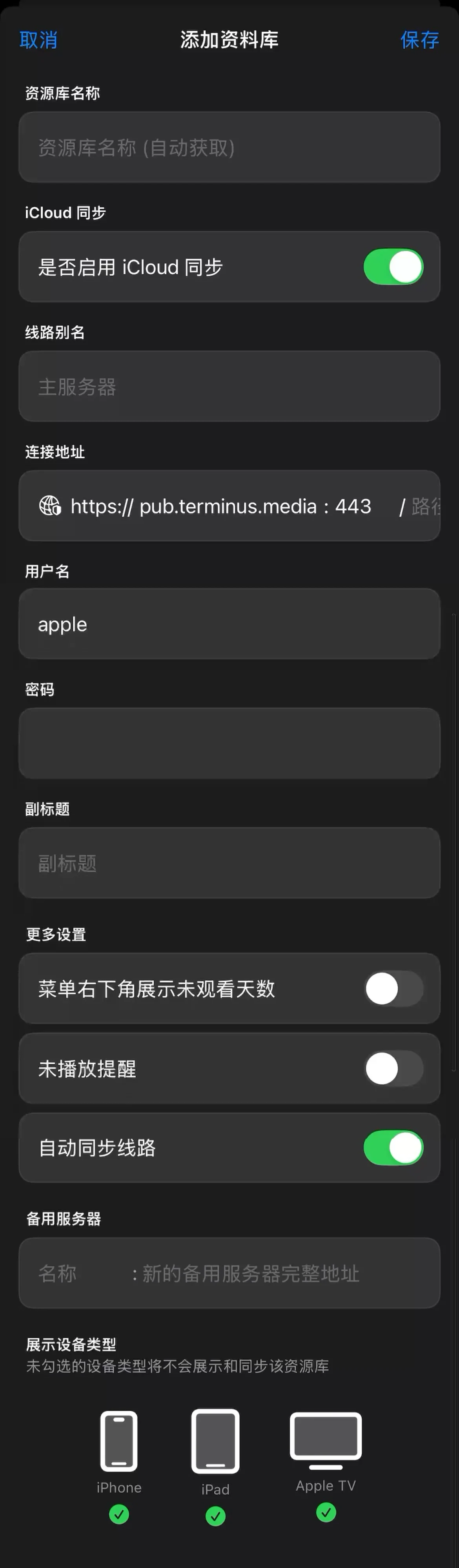The height and width of the screenshot is (1568, 459).
Task: Focus the 资源库名称 text field
Action: tap(229, 147)
